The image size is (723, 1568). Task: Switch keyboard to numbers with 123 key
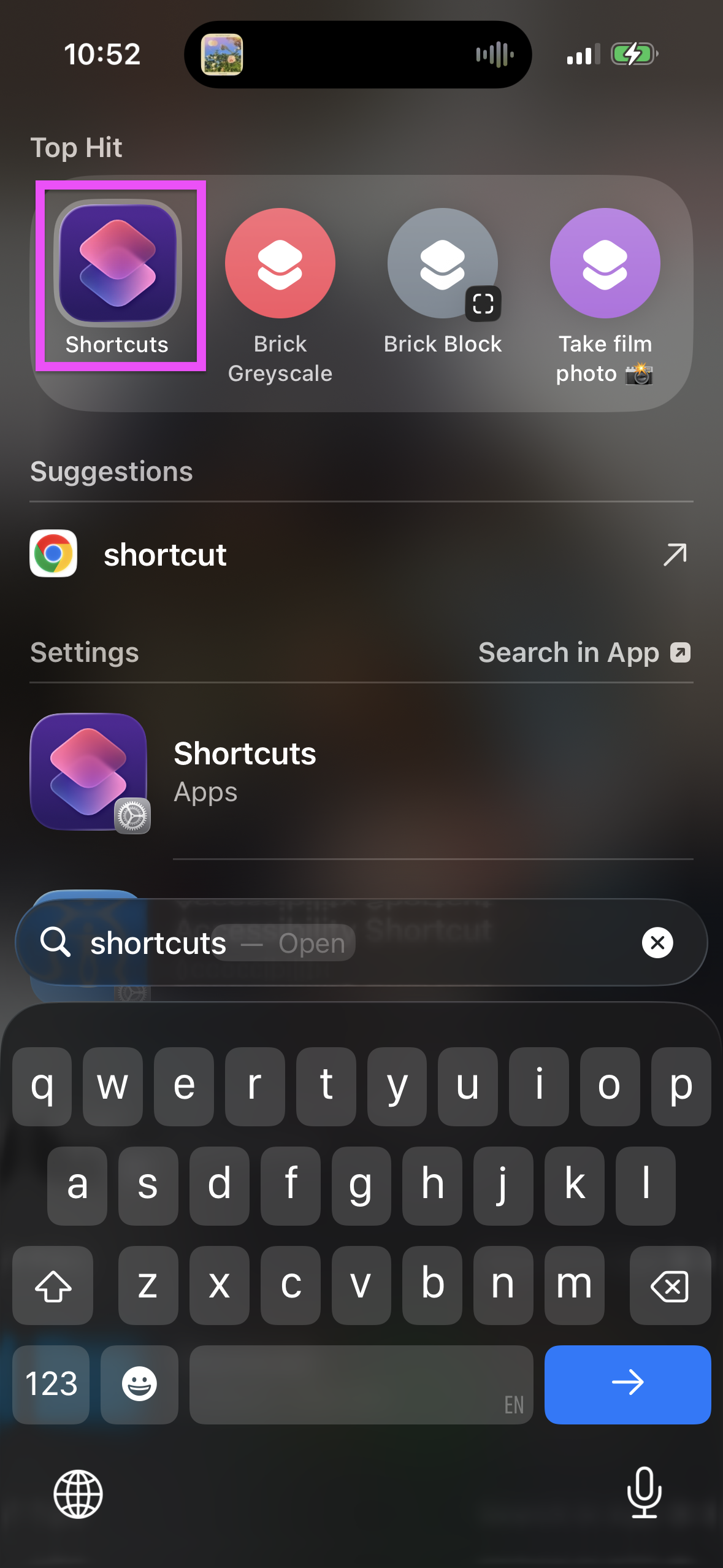(52, 1384)
